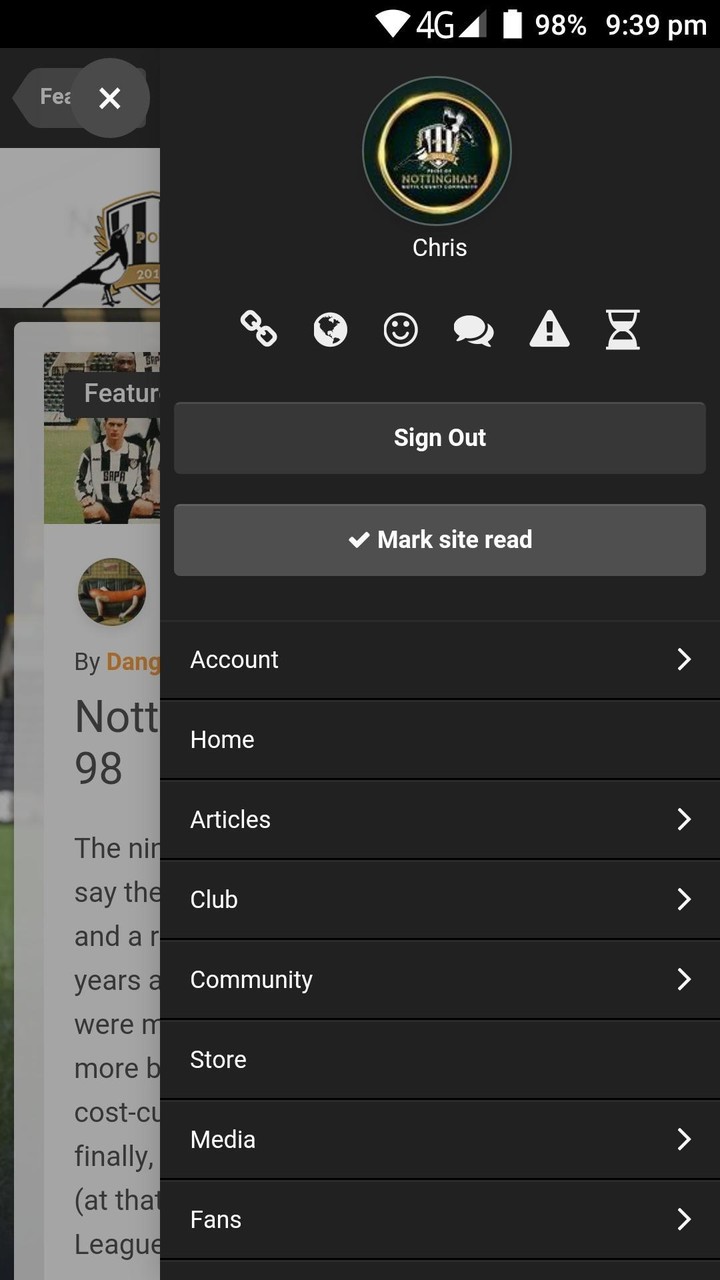View Chris's profile avatar
This screenshot has height=1280, width=720.
[437, 151]
